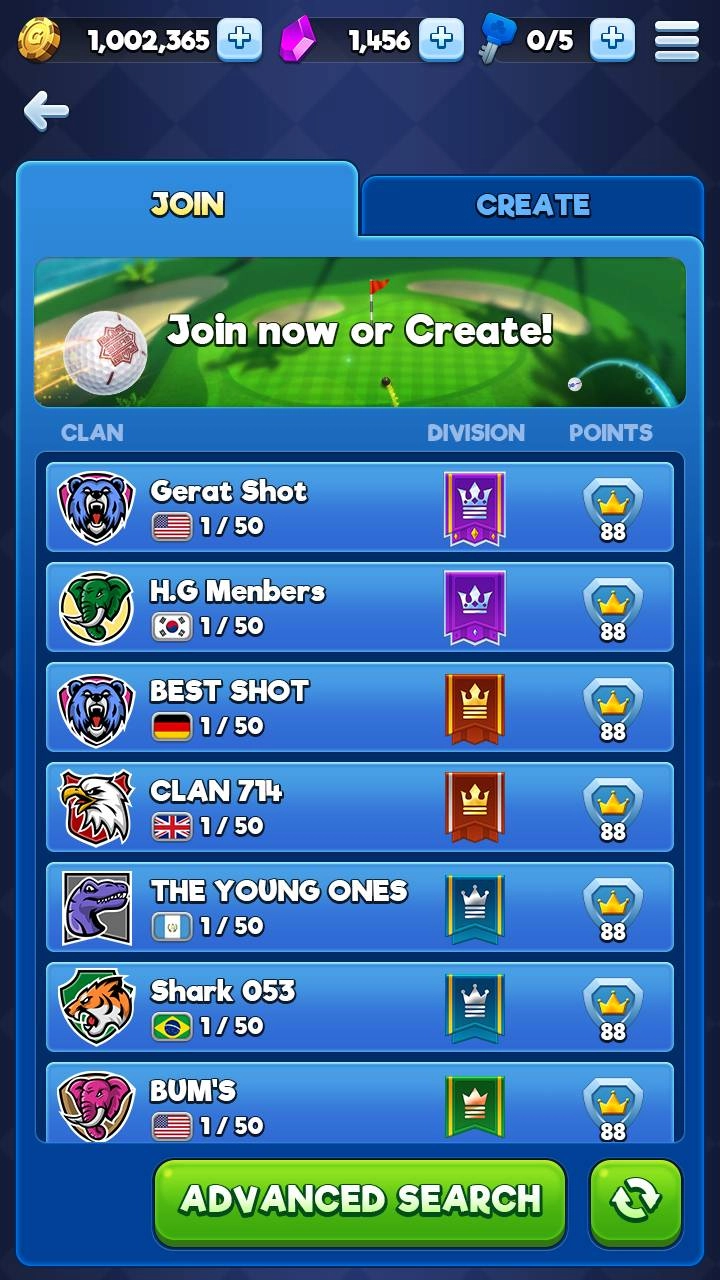
Task: Click the H.G Menbers elephant clan emblem
Action: click(x=96, y=608)
